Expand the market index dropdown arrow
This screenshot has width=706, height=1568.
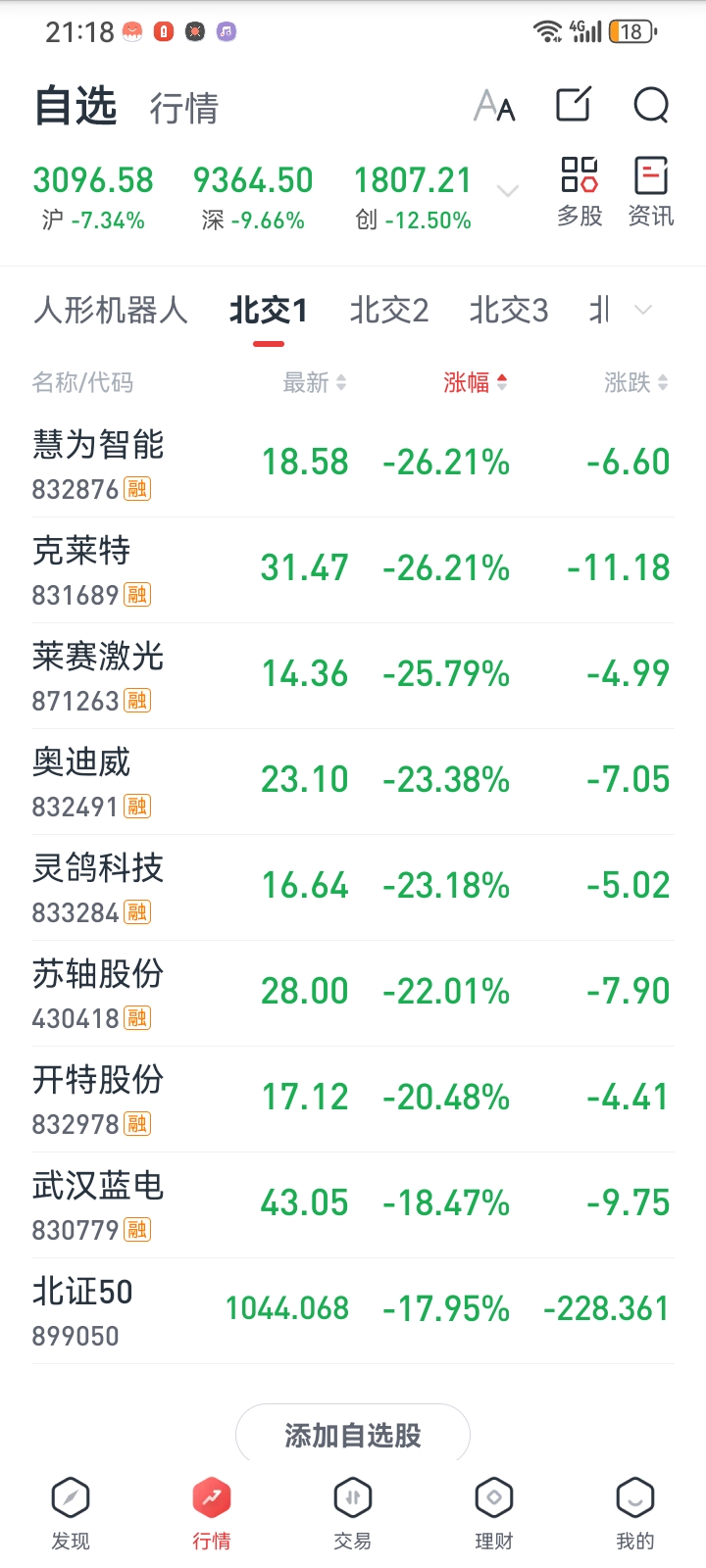508,191
